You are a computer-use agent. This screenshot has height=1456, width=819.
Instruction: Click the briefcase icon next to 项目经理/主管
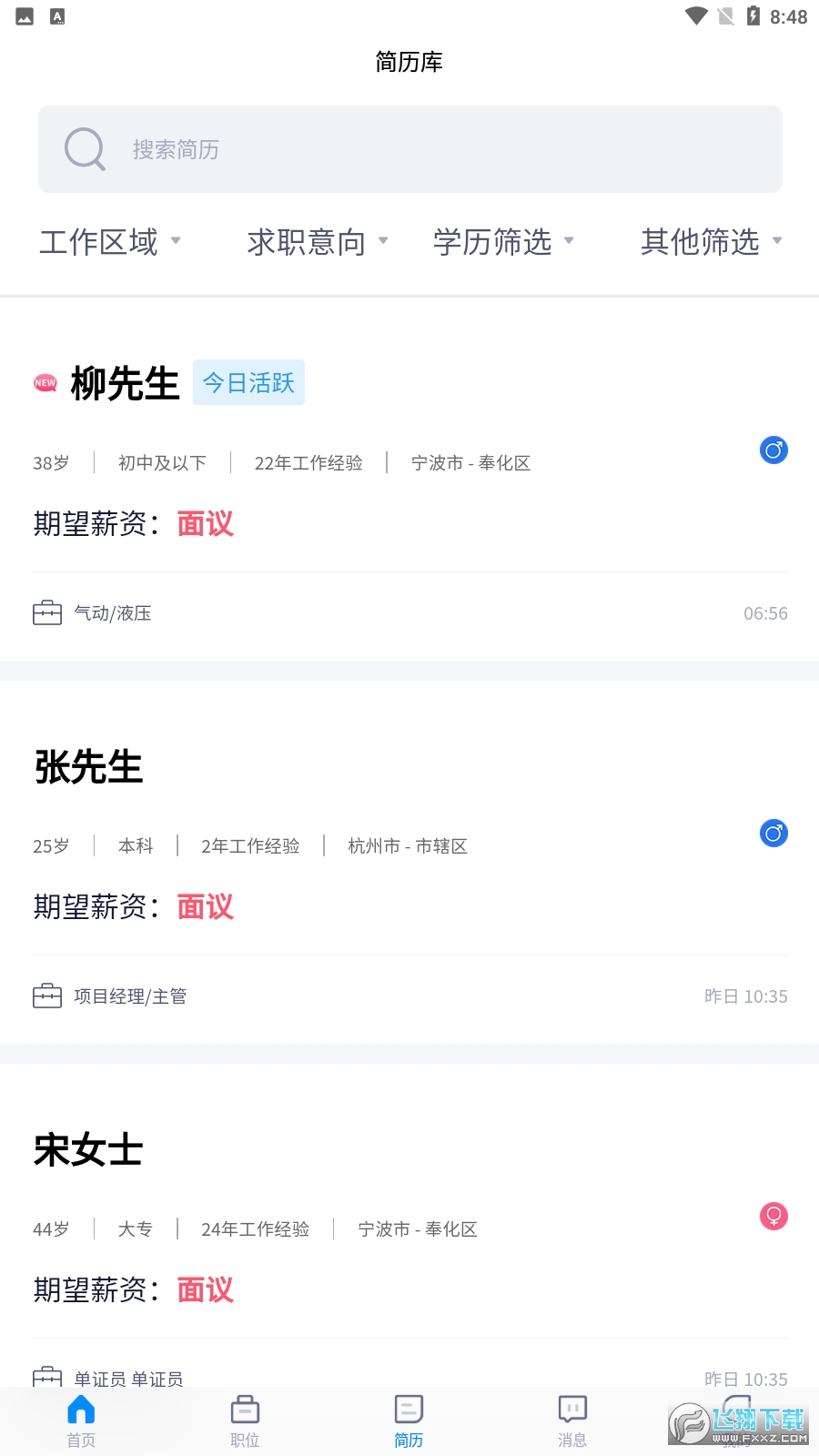[47, 996]
